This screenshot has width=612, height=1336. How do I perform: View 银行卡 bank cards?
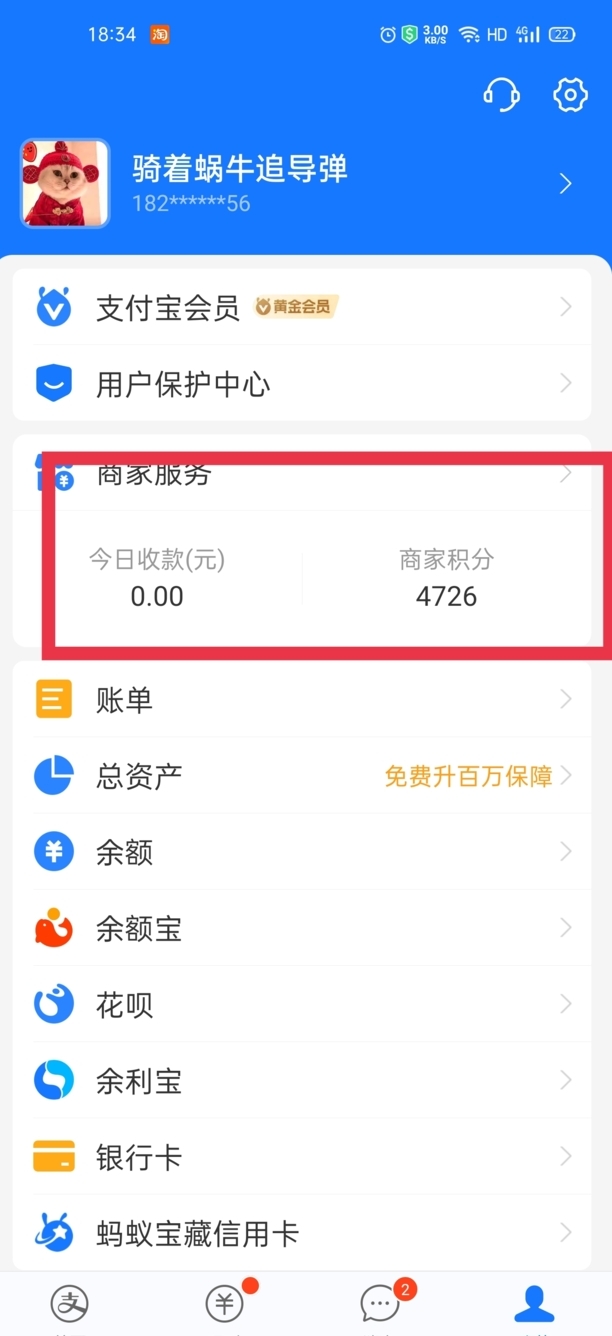click(x=300, y=1157)
